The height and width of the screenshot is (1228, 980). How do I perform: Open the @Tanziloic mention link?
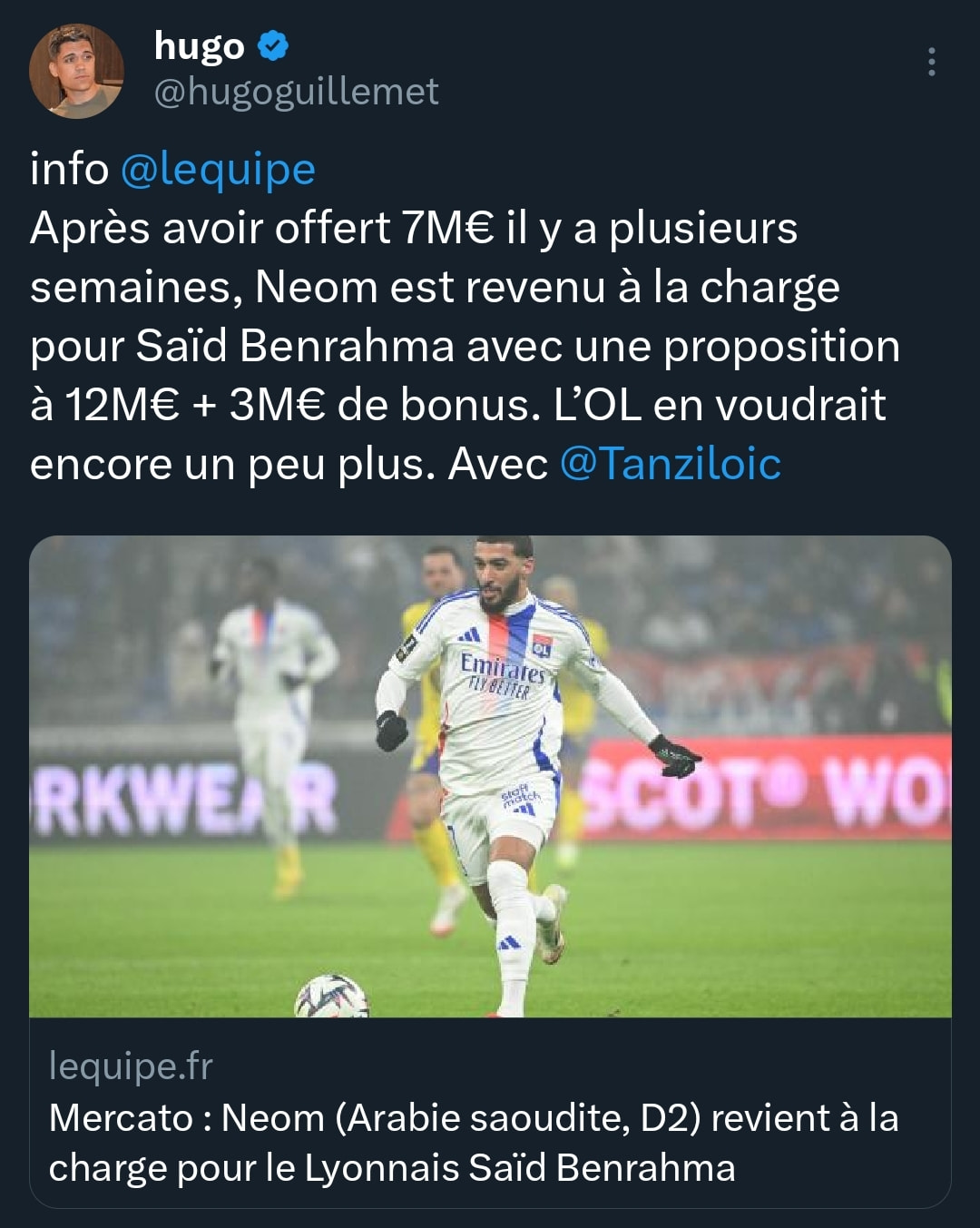click(x=671, y=464)
